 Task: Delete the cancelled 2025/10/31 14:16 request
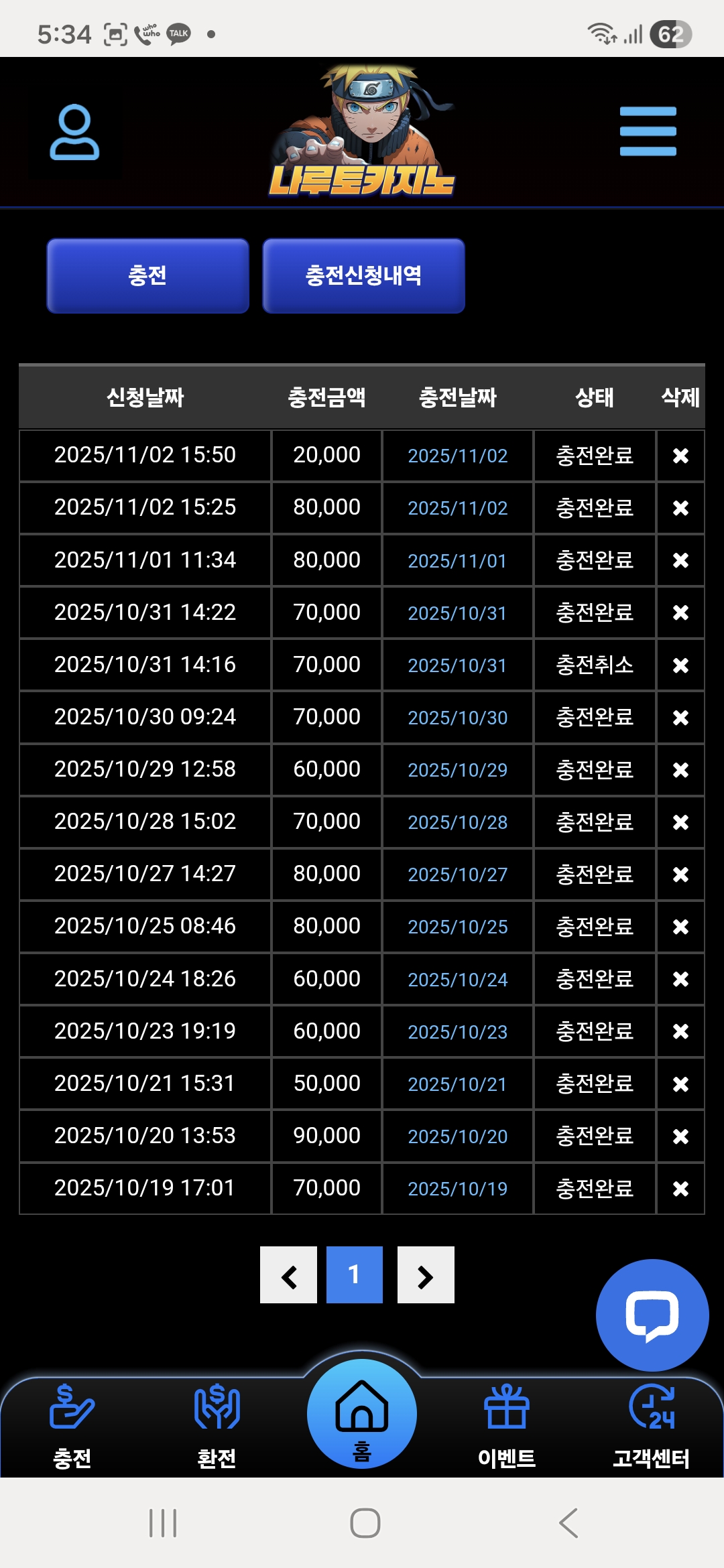tap(680, 665)
